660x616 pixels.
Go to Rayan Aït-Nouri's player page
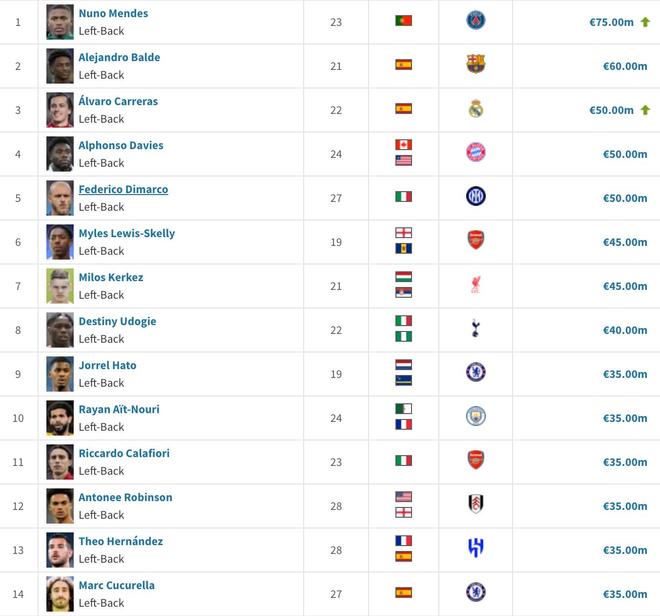pos(119,410)
